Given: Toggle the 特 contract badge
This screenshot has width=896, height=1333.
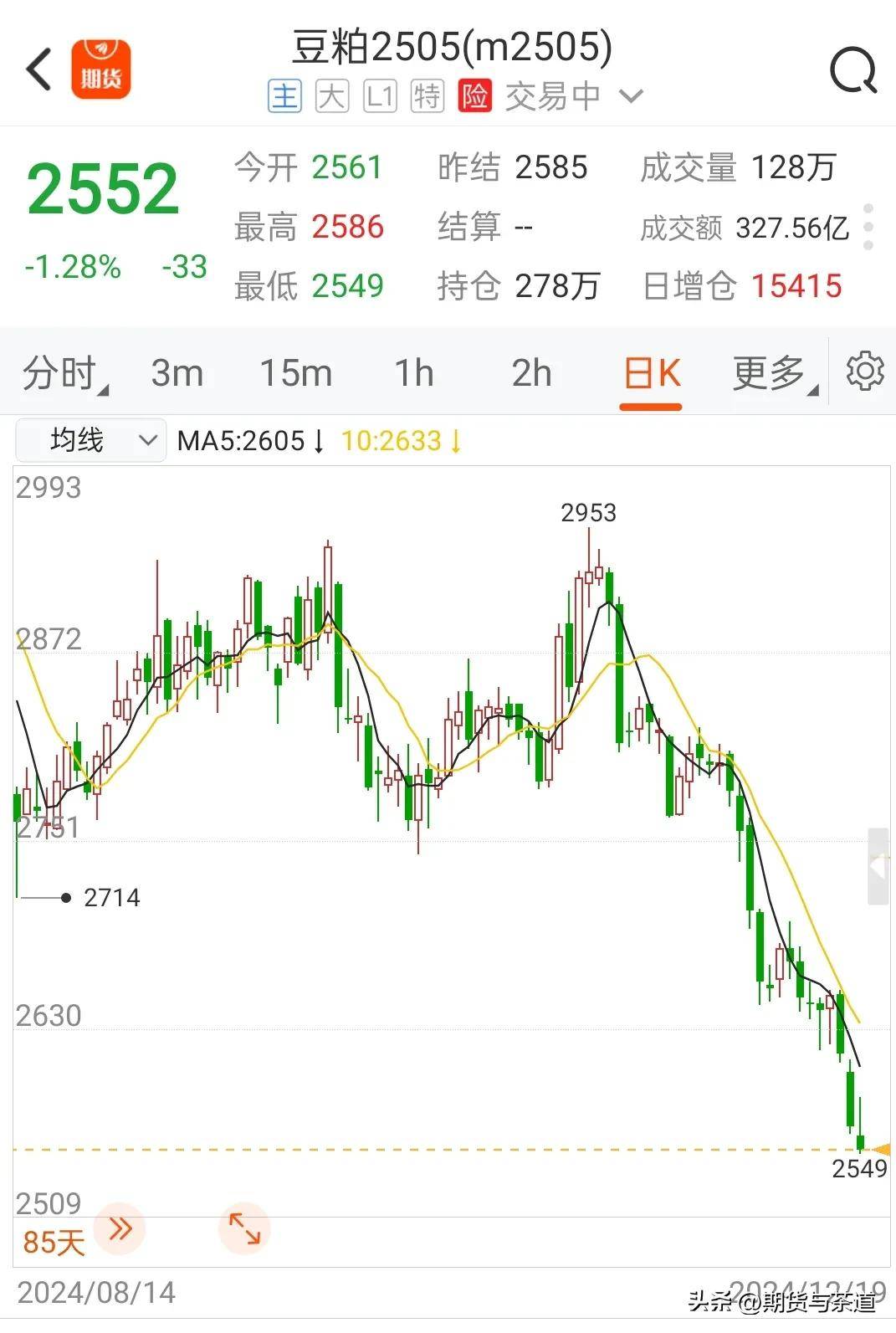Looking at the screenshot, I should tap(427, 96).
